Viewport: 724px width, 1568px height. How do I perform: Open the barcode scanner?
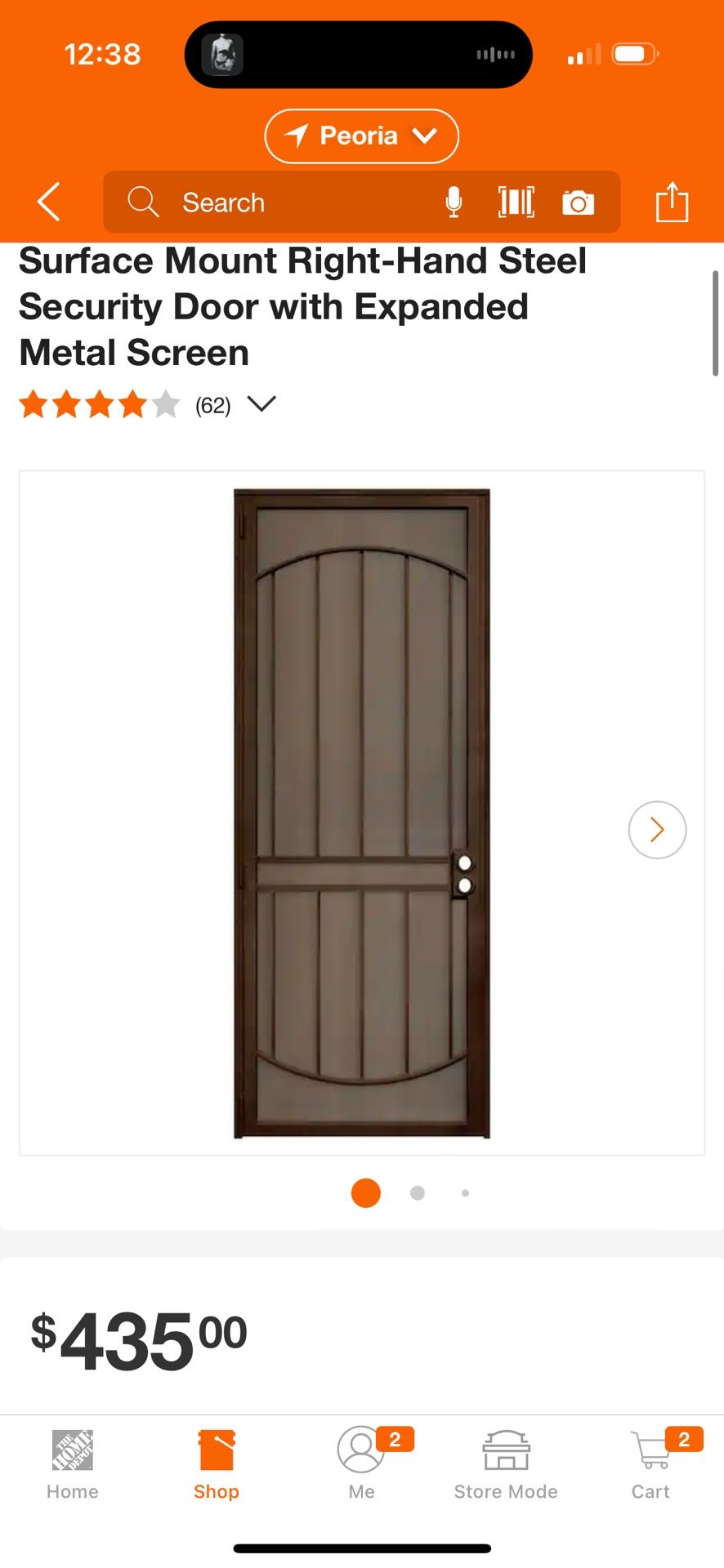(x=516, y=202)
